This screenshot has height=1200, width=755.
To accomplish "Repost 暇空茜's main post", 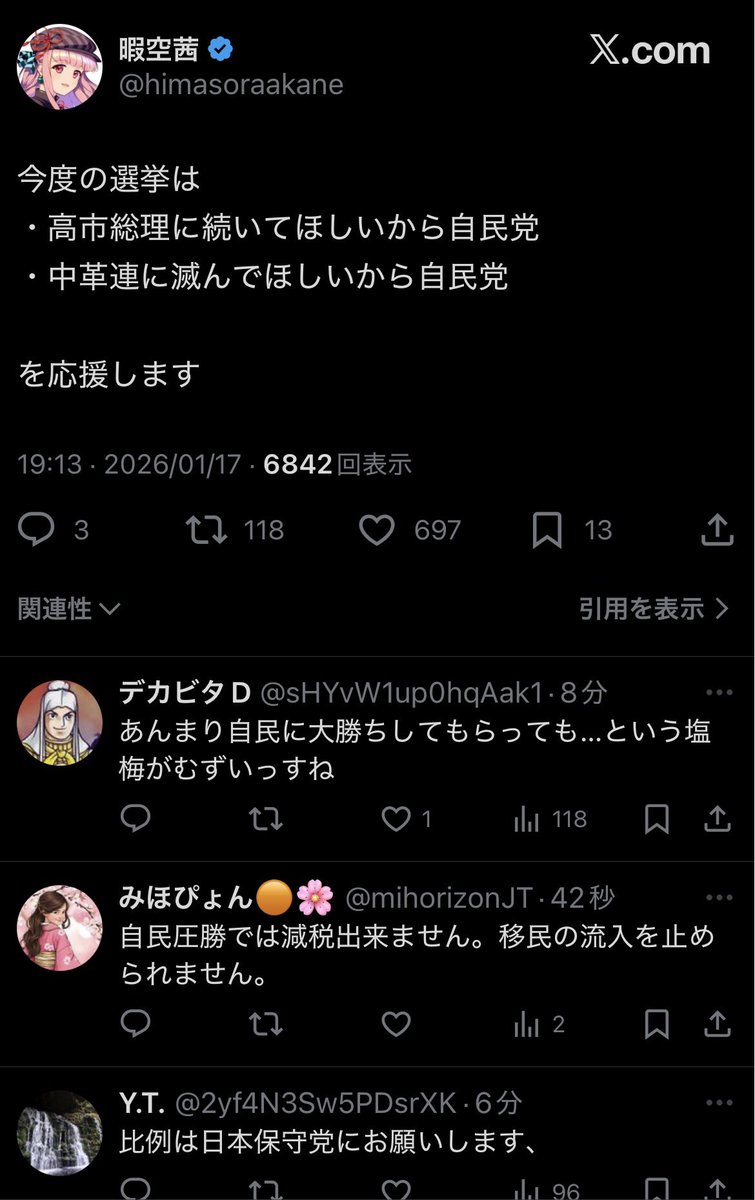I will click(x=205, y=530).
